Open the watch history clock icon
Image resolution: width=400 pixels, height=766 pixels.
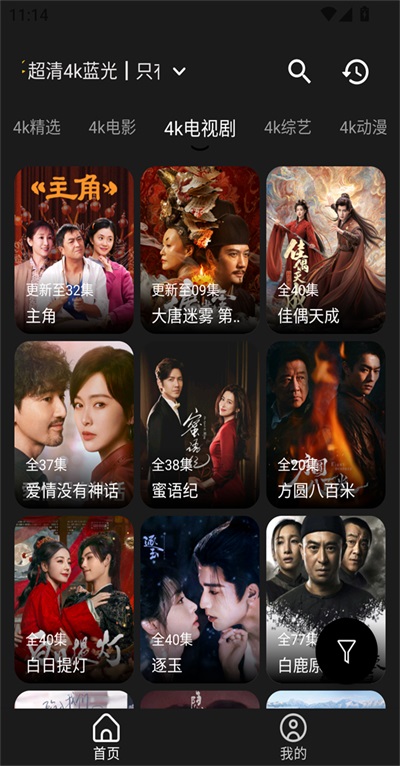[x=356, y=72]
